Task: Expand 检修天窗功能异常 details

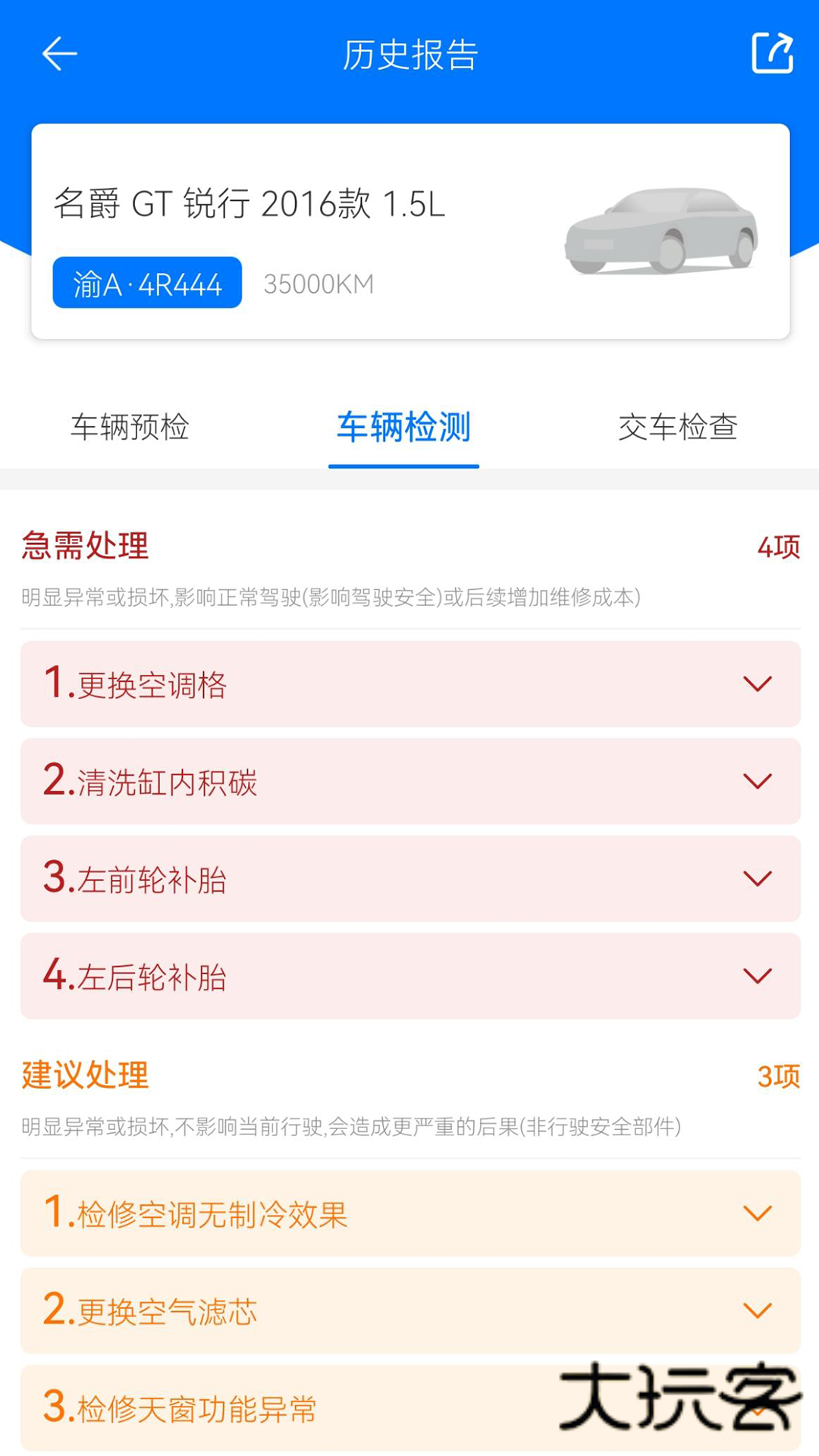Action: pyautogui.click(x=303, y=1408)
